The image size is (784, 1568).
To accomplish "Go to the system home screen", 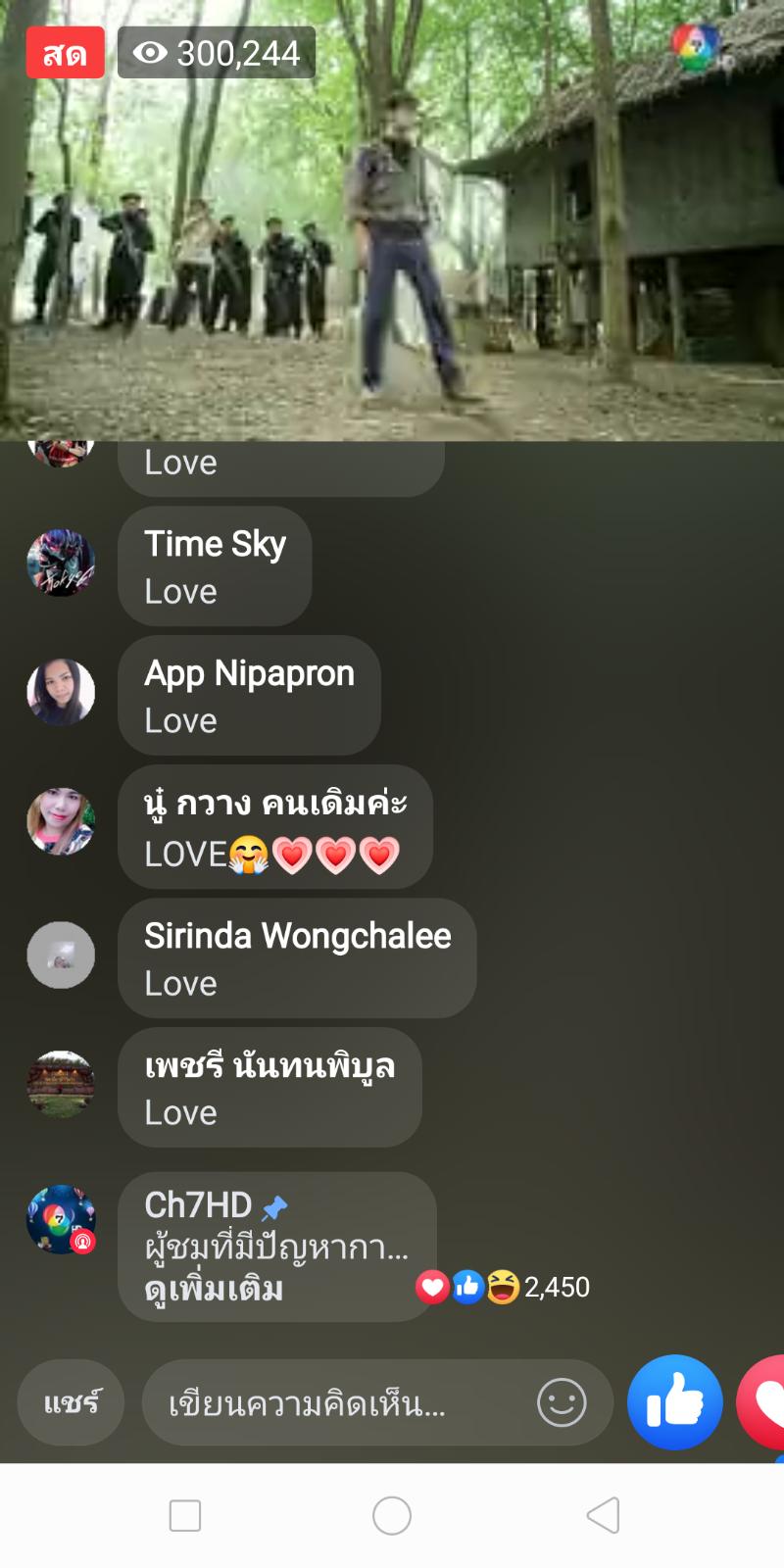I will point(392,1515).
